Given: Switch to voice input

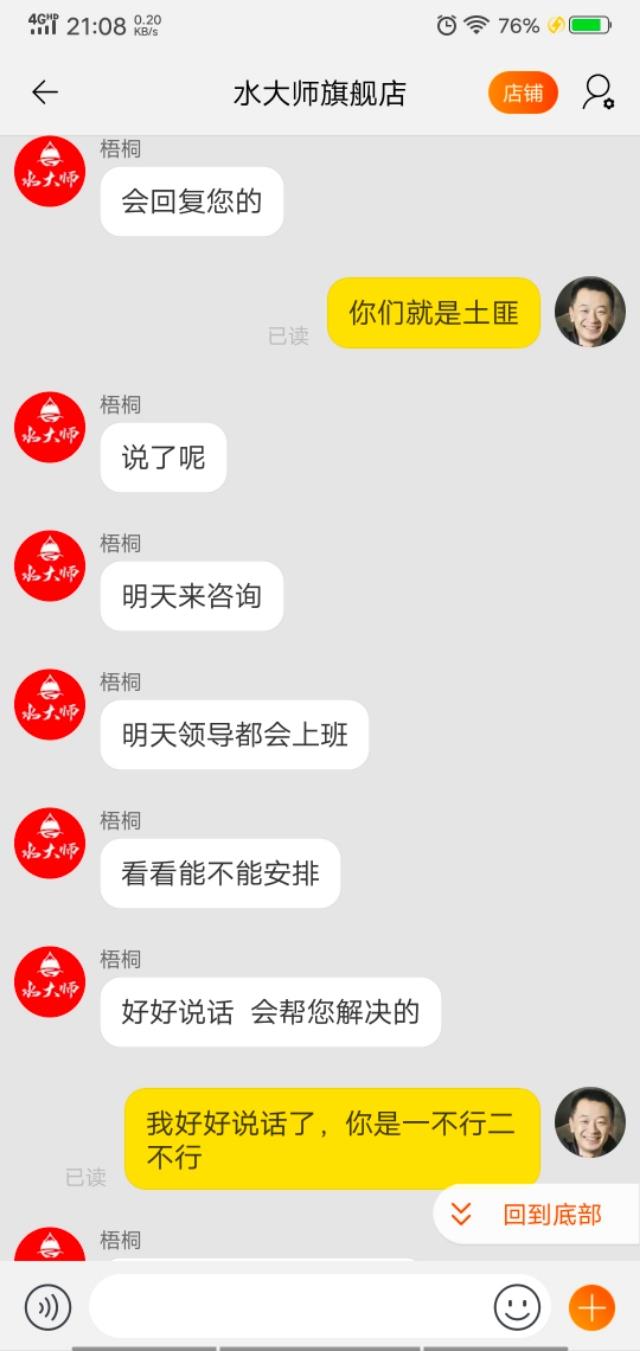Looking at the screenshot, I should 48,1307.
